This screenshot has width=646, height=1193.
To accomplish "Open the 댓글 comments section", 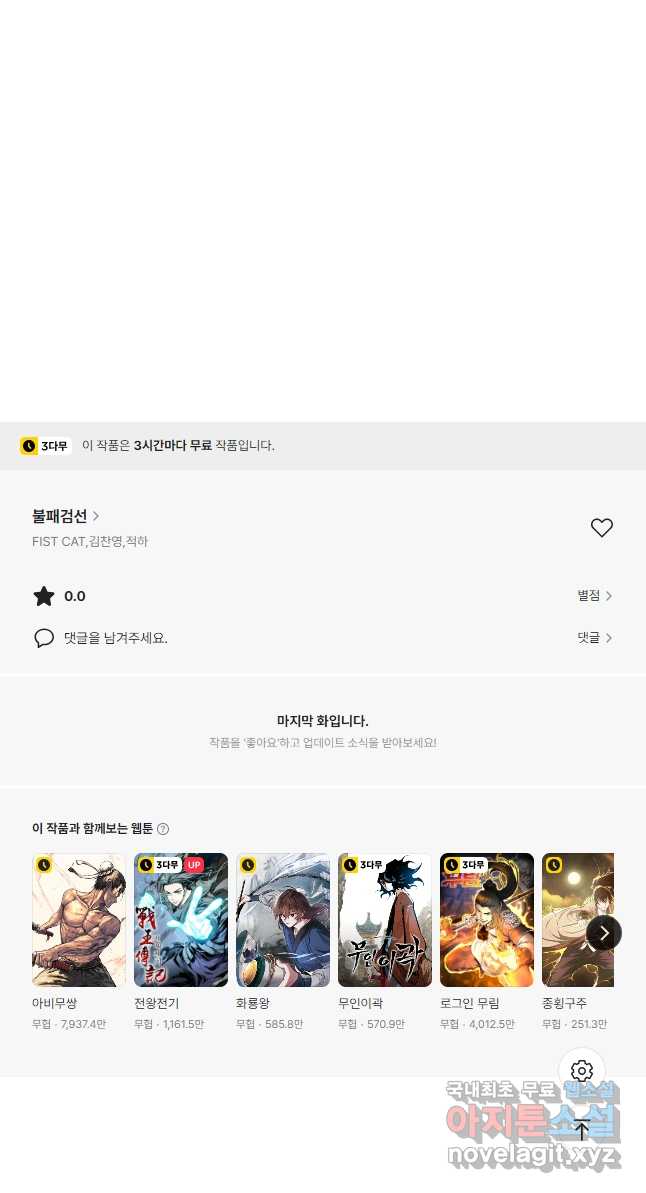I will (594, 637).
